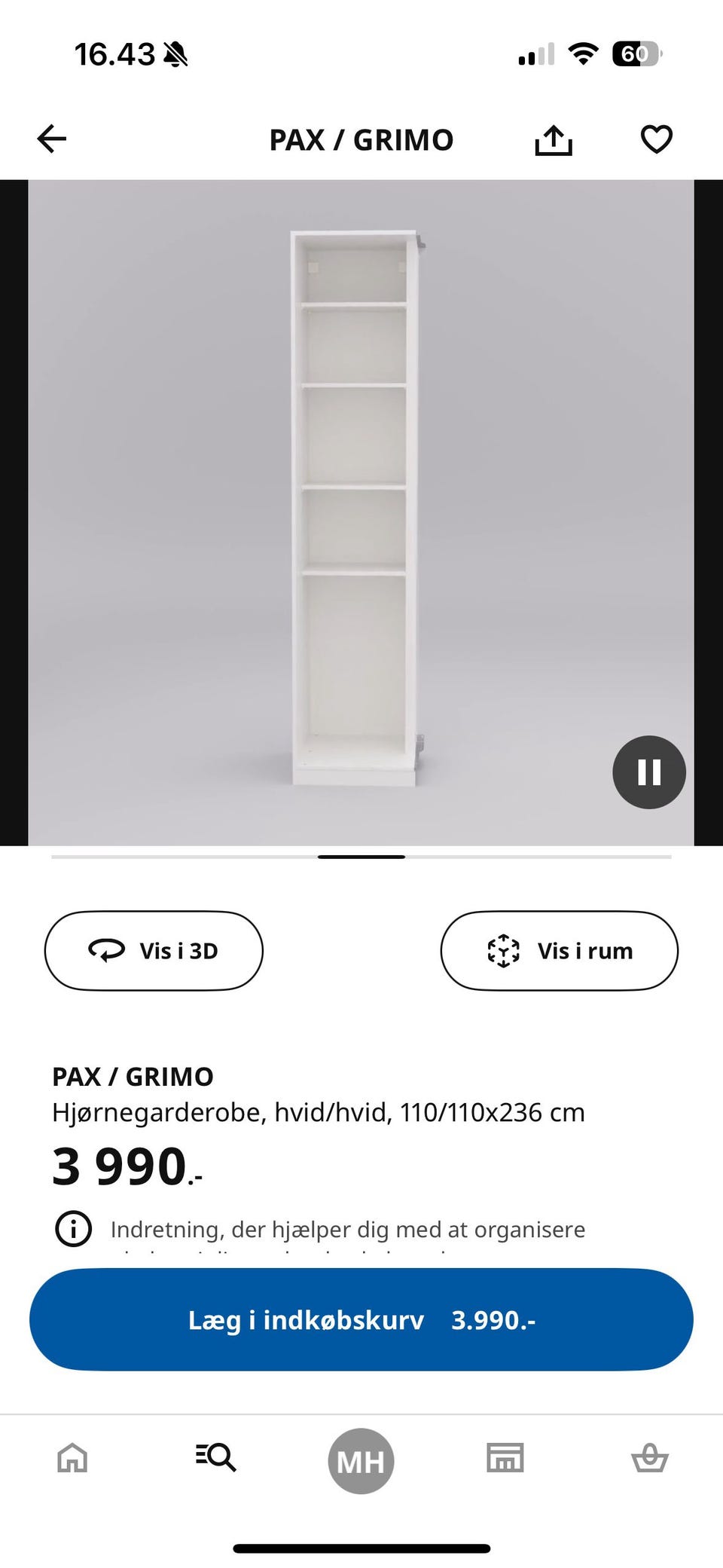
Task: Launch 'Vis i rum' room view
Action: click(559, 951)
